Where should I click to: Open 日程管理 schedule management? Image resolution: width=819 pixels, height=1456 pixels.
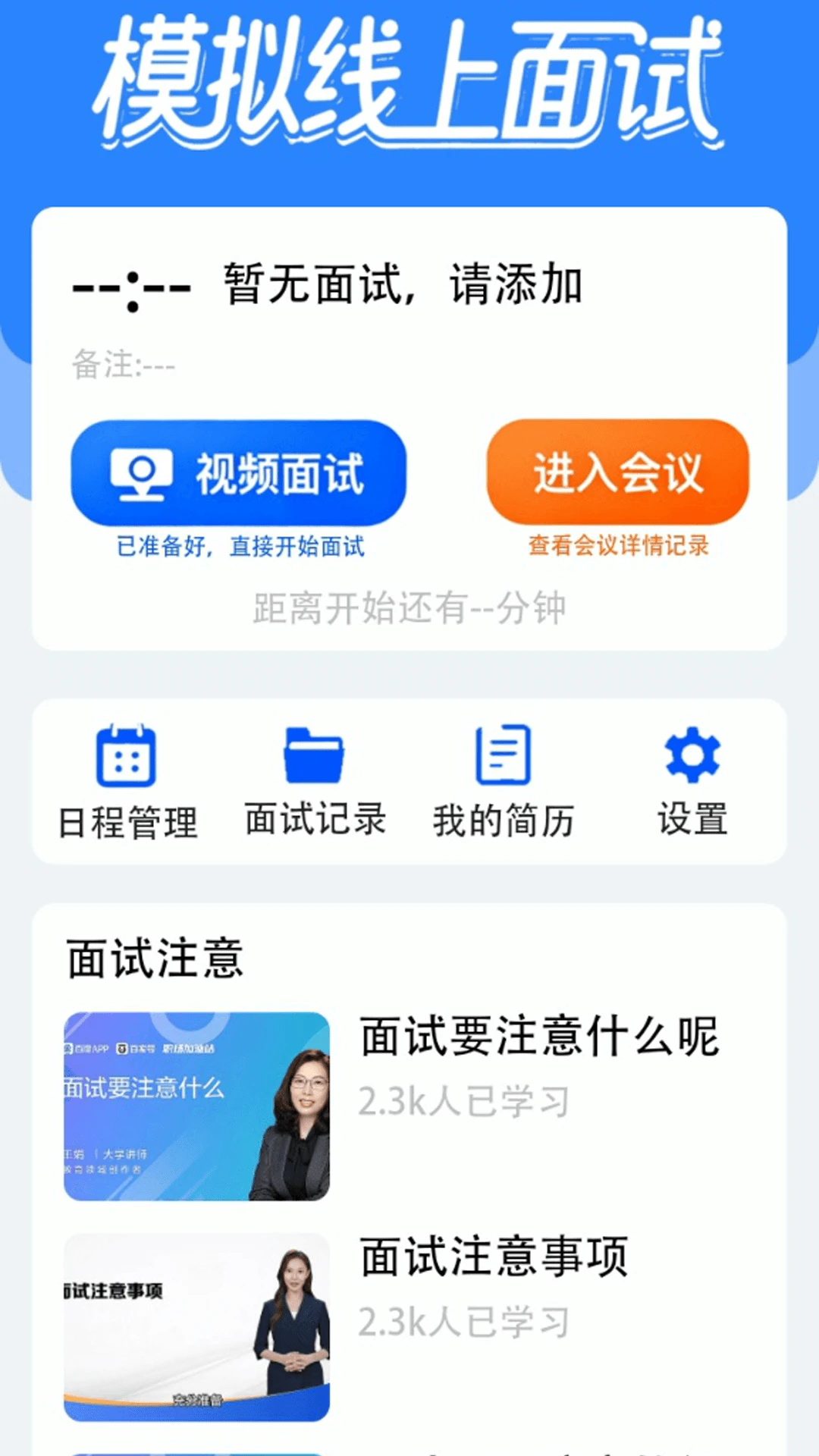(x=127, y=782)
